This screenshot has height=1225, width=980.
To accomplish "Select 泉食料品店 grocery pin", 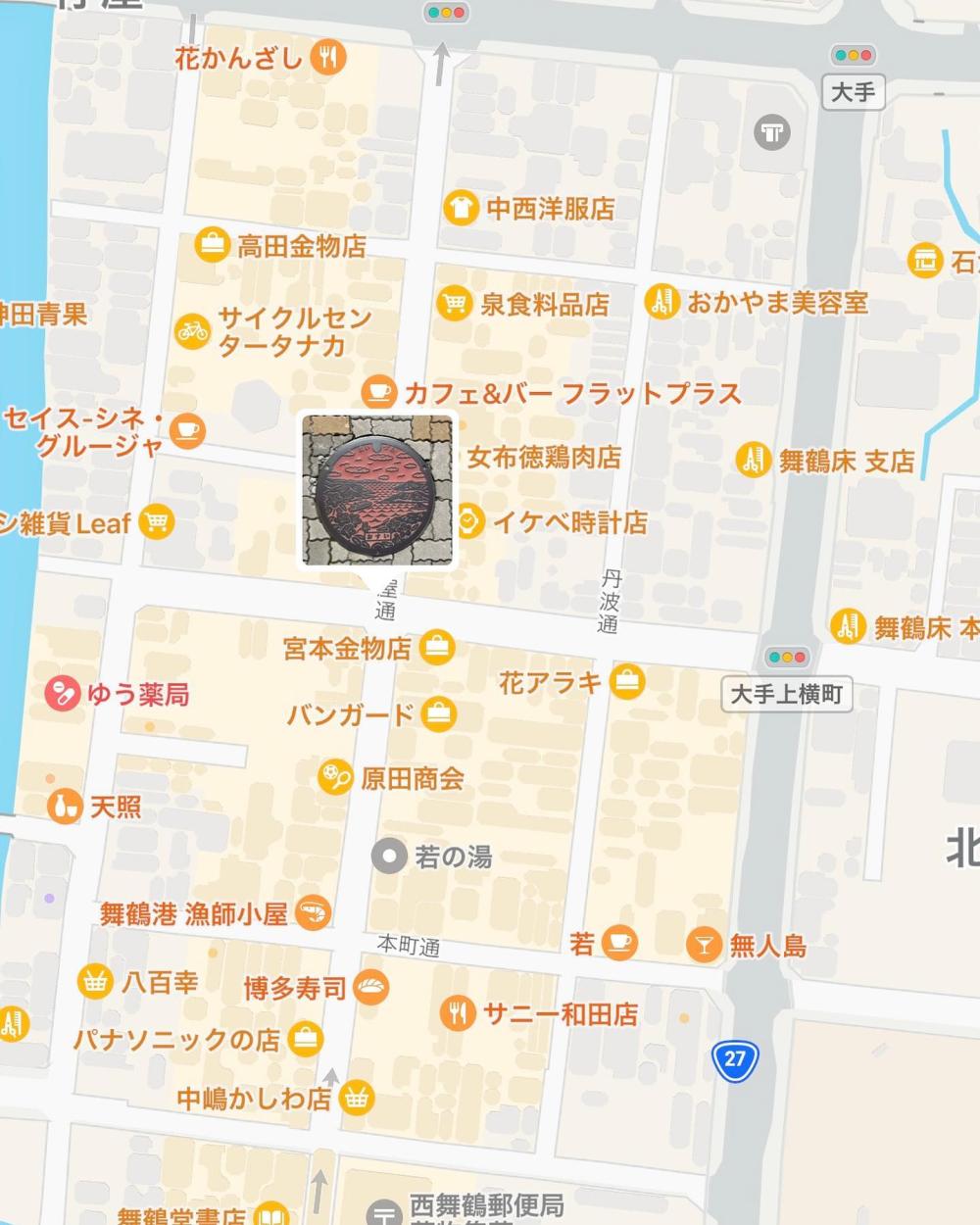I will (x=453, y=304).
